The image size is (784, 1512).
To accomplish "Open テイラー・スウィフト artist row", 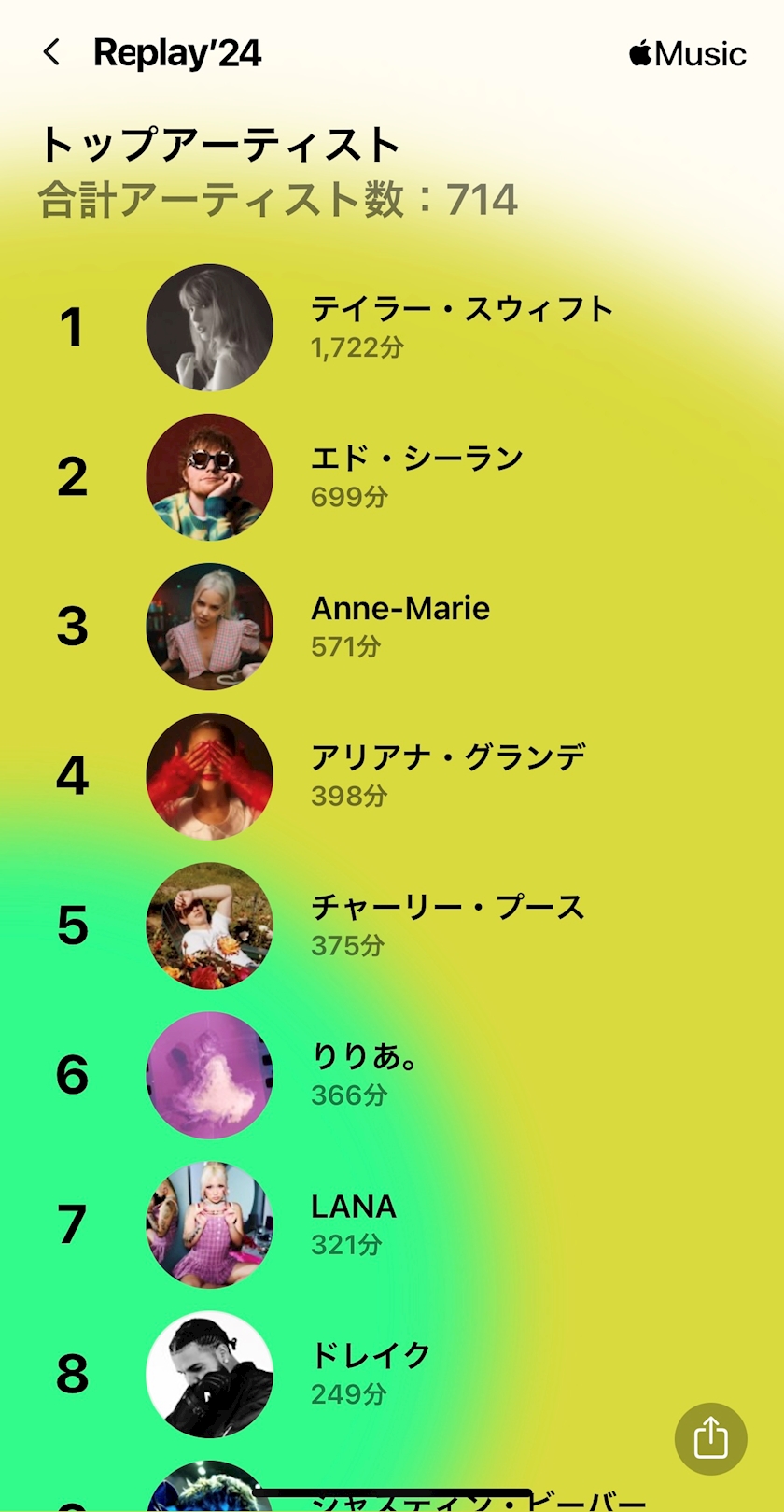I will (392, 327).
